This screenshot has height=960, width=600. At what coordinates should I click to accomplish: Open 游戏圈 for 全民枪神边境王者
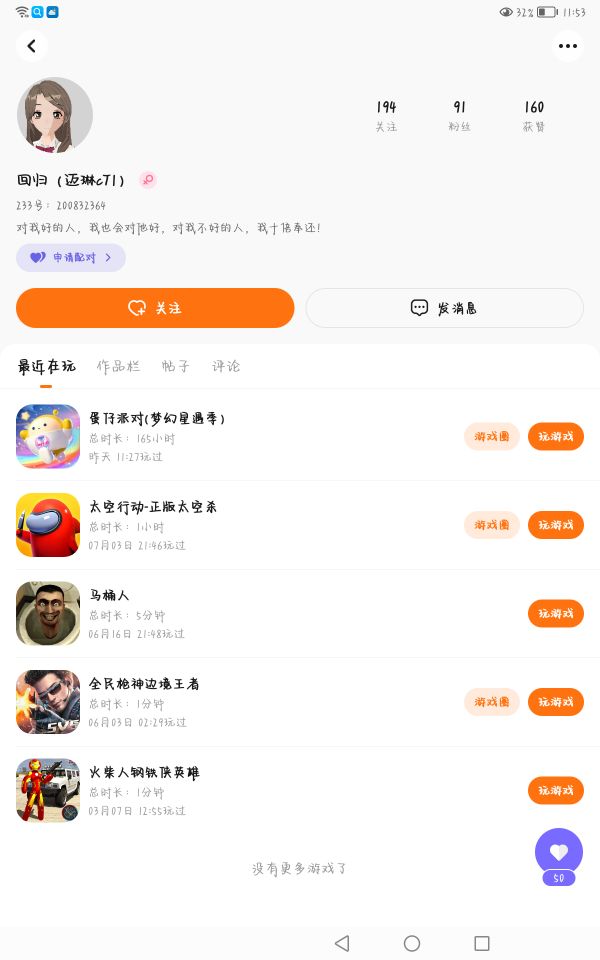pos(492,702)
